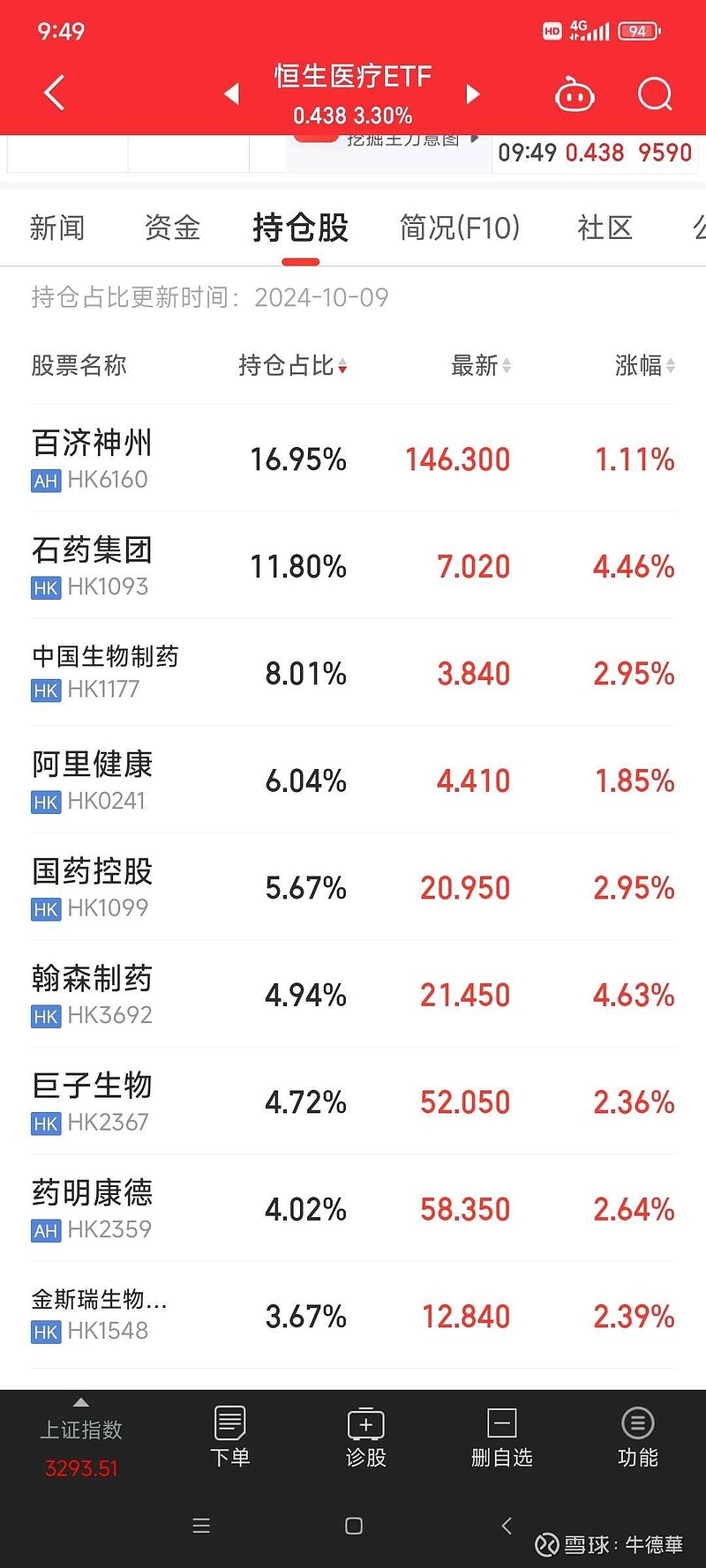Tap the back arrow in the red header

pos(53,93)
